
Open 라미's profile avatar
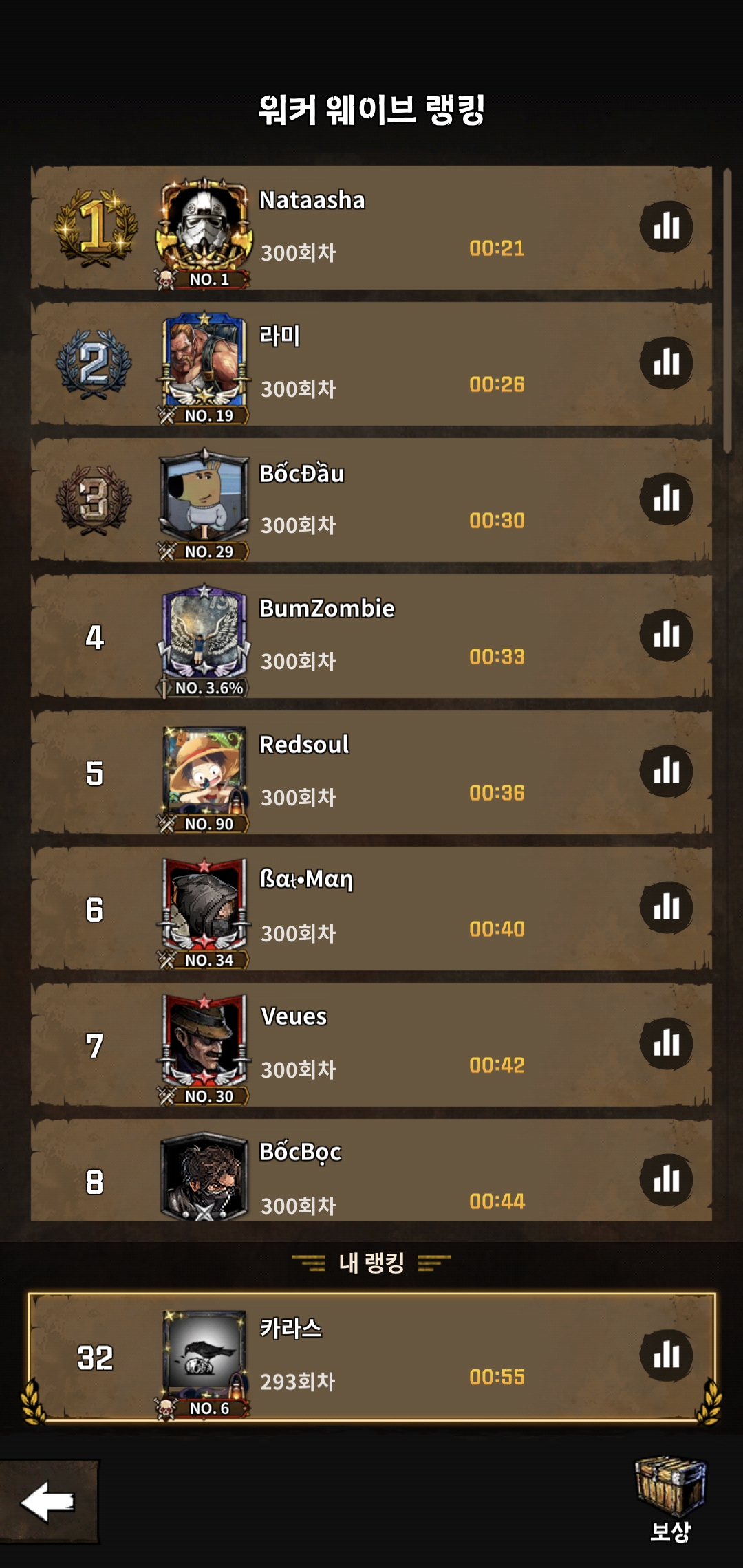204,361
